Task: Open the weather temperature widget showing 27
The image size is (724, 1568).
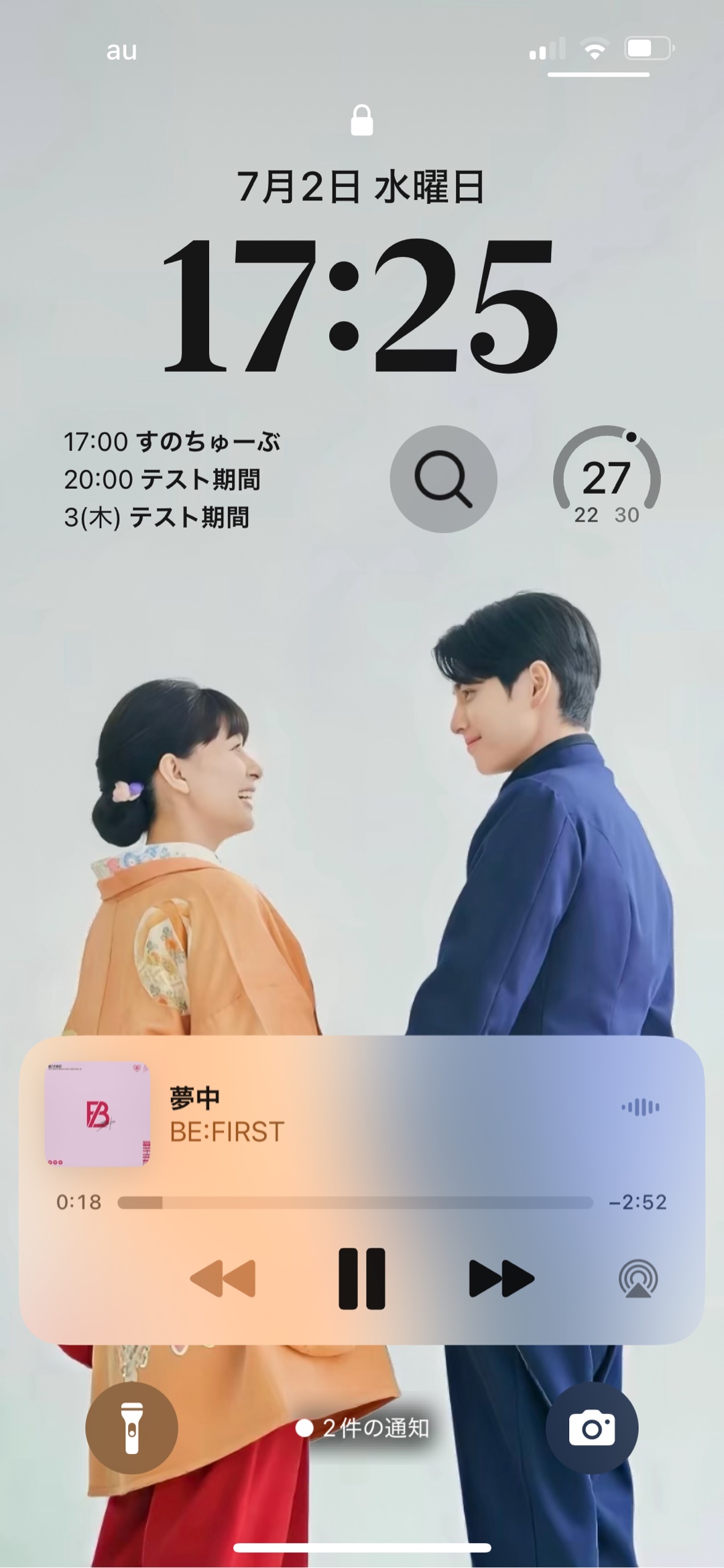Action: [607, 479]
